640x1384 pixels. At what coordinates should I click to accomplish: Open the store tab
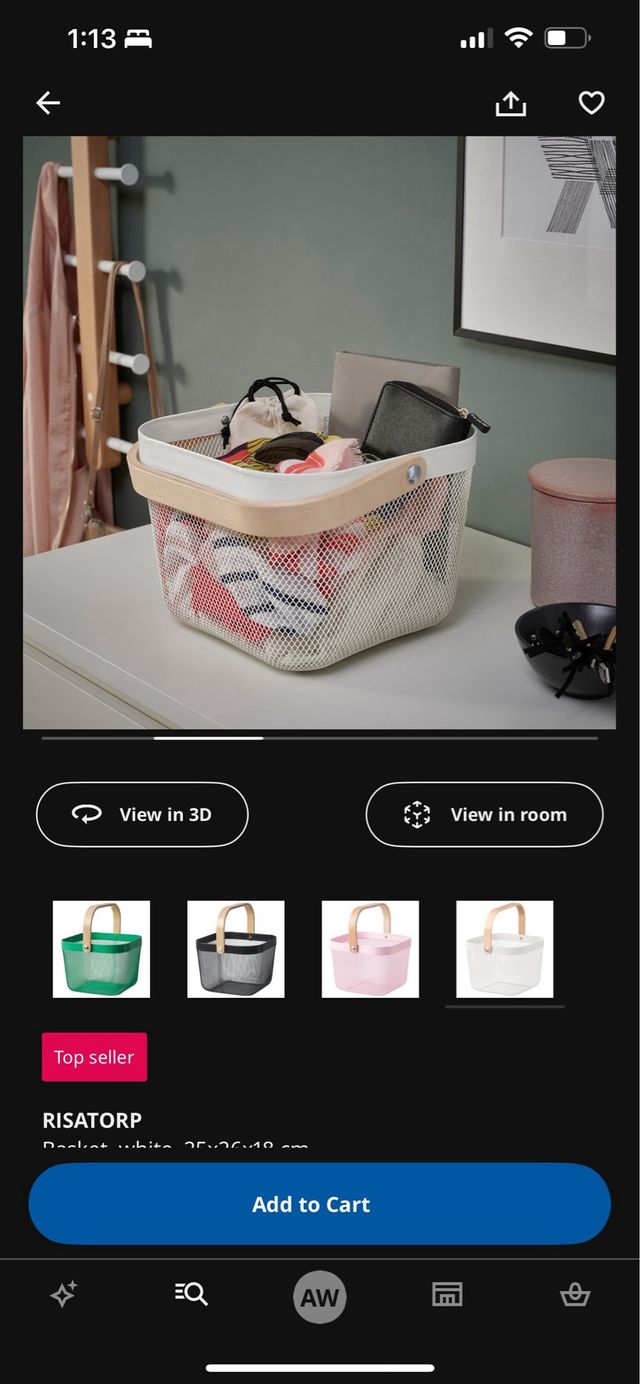pyautogui.click(x=447, y=1296)
